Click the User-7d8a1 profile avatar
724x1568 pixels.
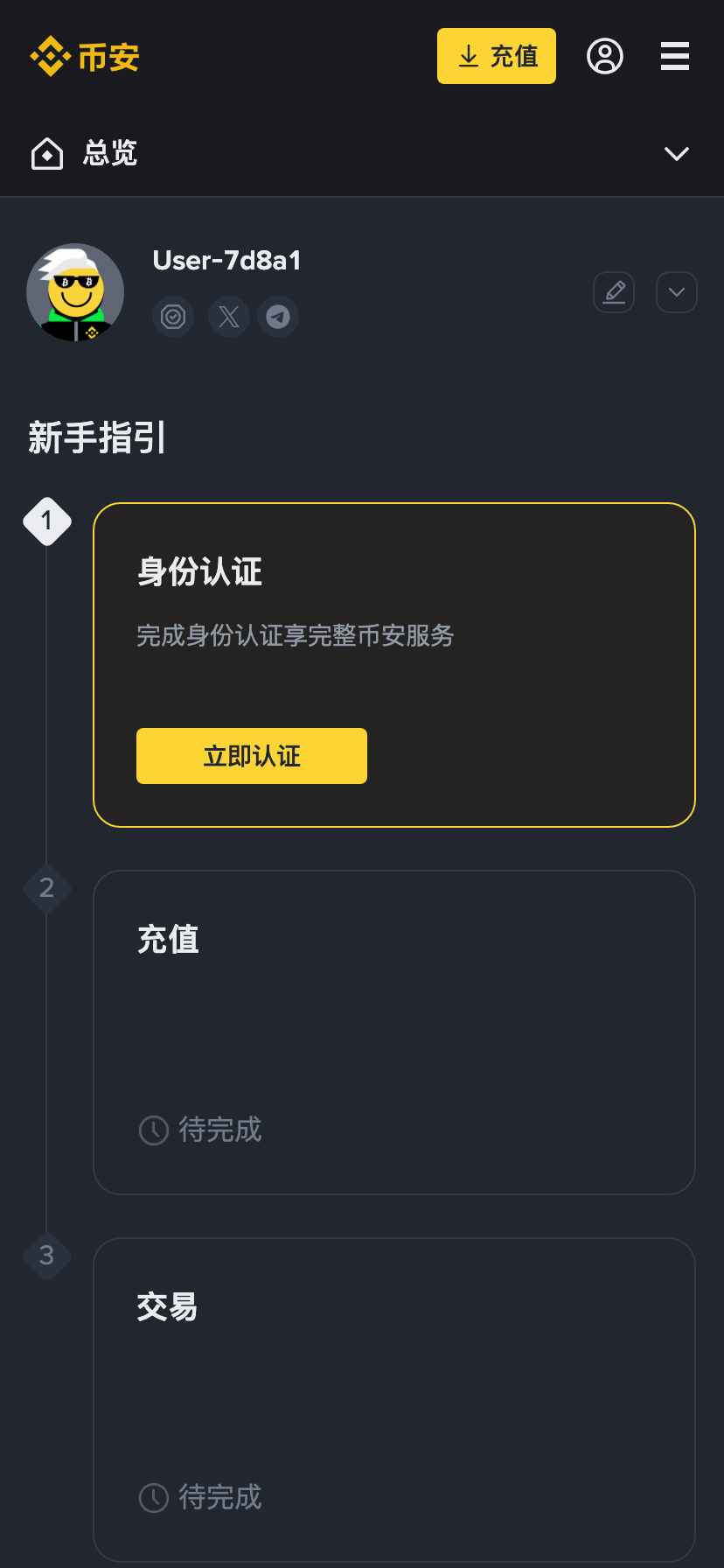[x=75, y=292]
